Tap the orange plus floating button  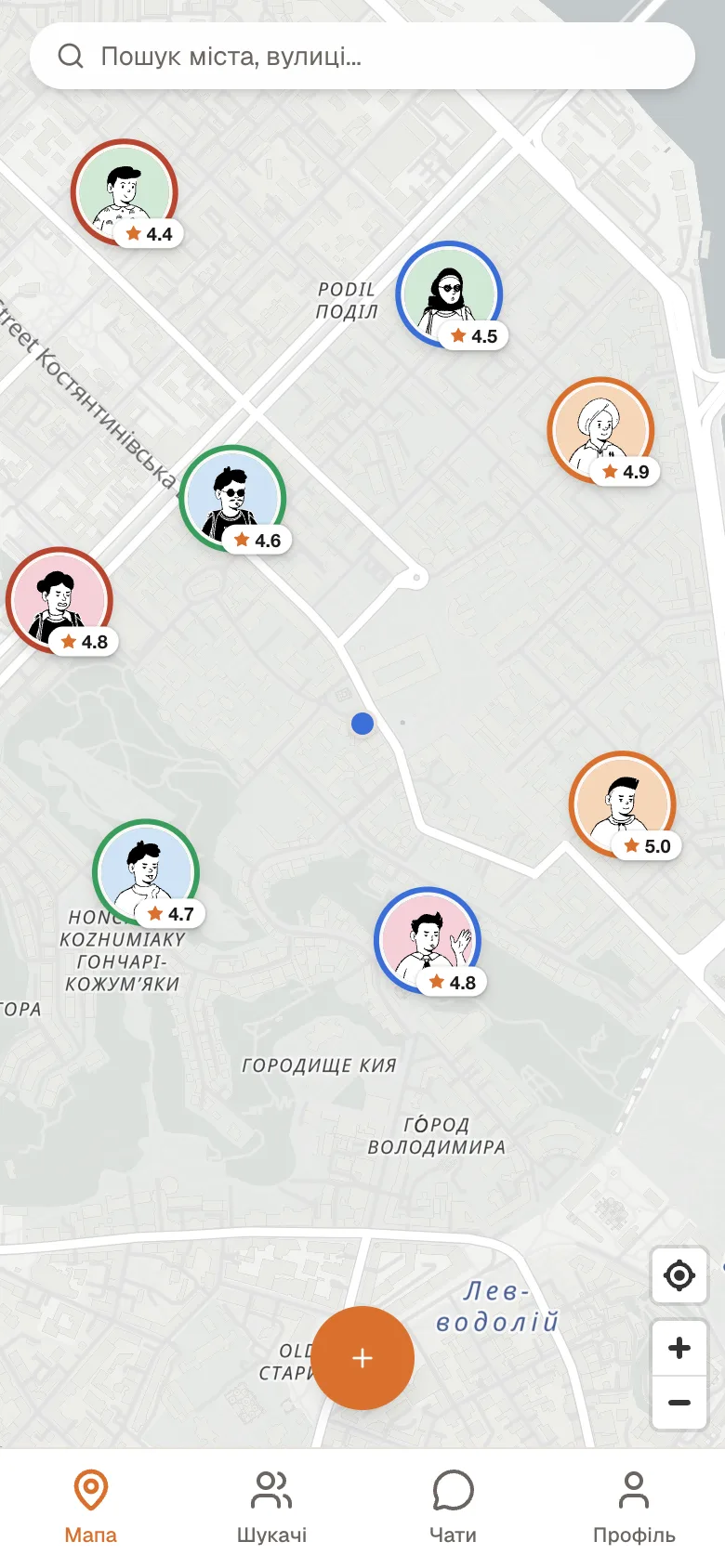coord(362,1358)
